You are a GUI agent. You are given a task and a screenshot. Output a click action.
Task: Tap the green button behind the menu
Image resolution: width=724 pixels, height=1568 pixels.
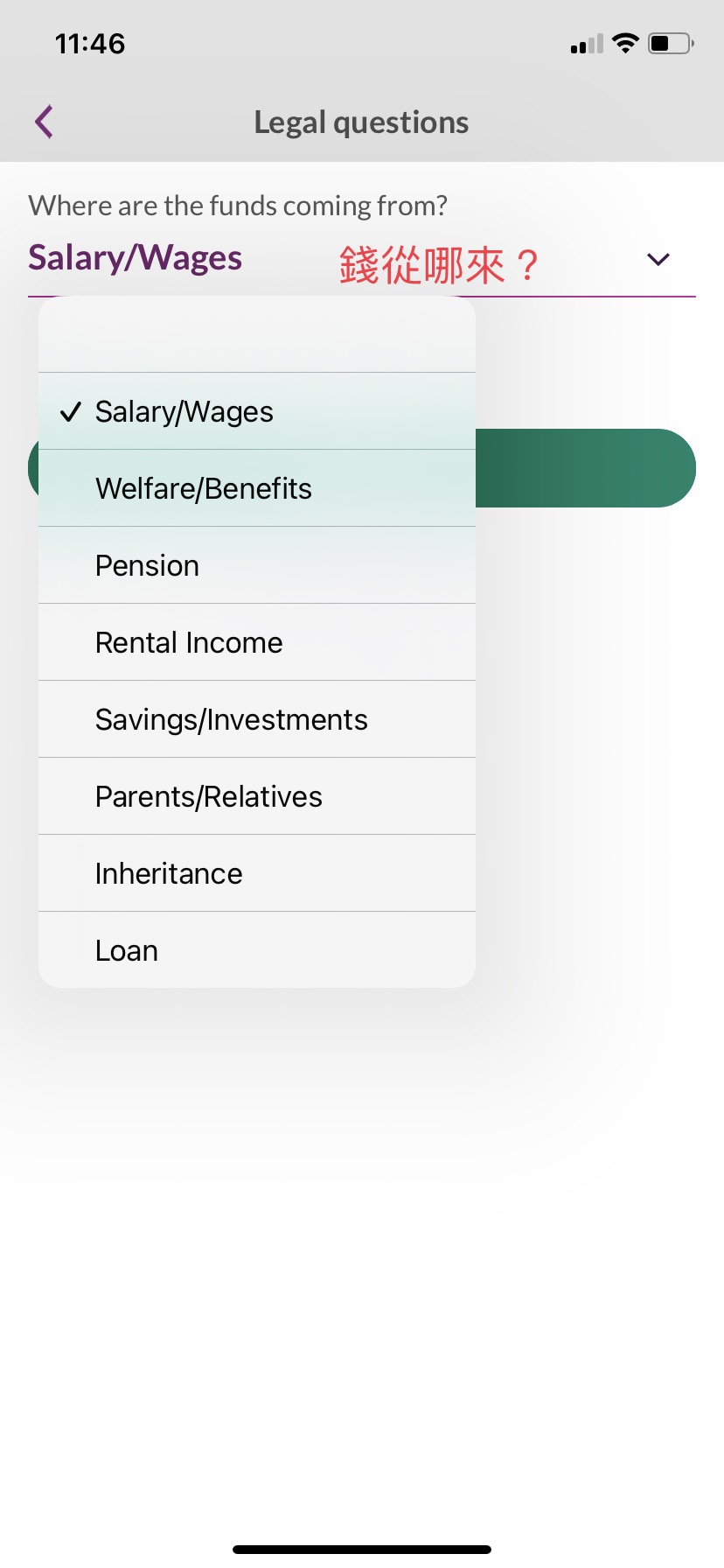pyautogui.click(x=586, y=468)
